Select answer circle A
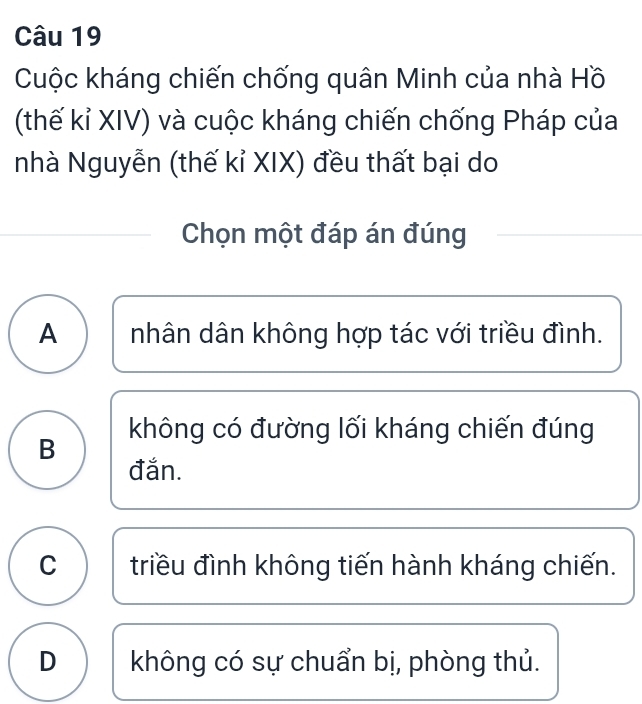The width and height of the screenshot is (642, 704). point(48,334)
